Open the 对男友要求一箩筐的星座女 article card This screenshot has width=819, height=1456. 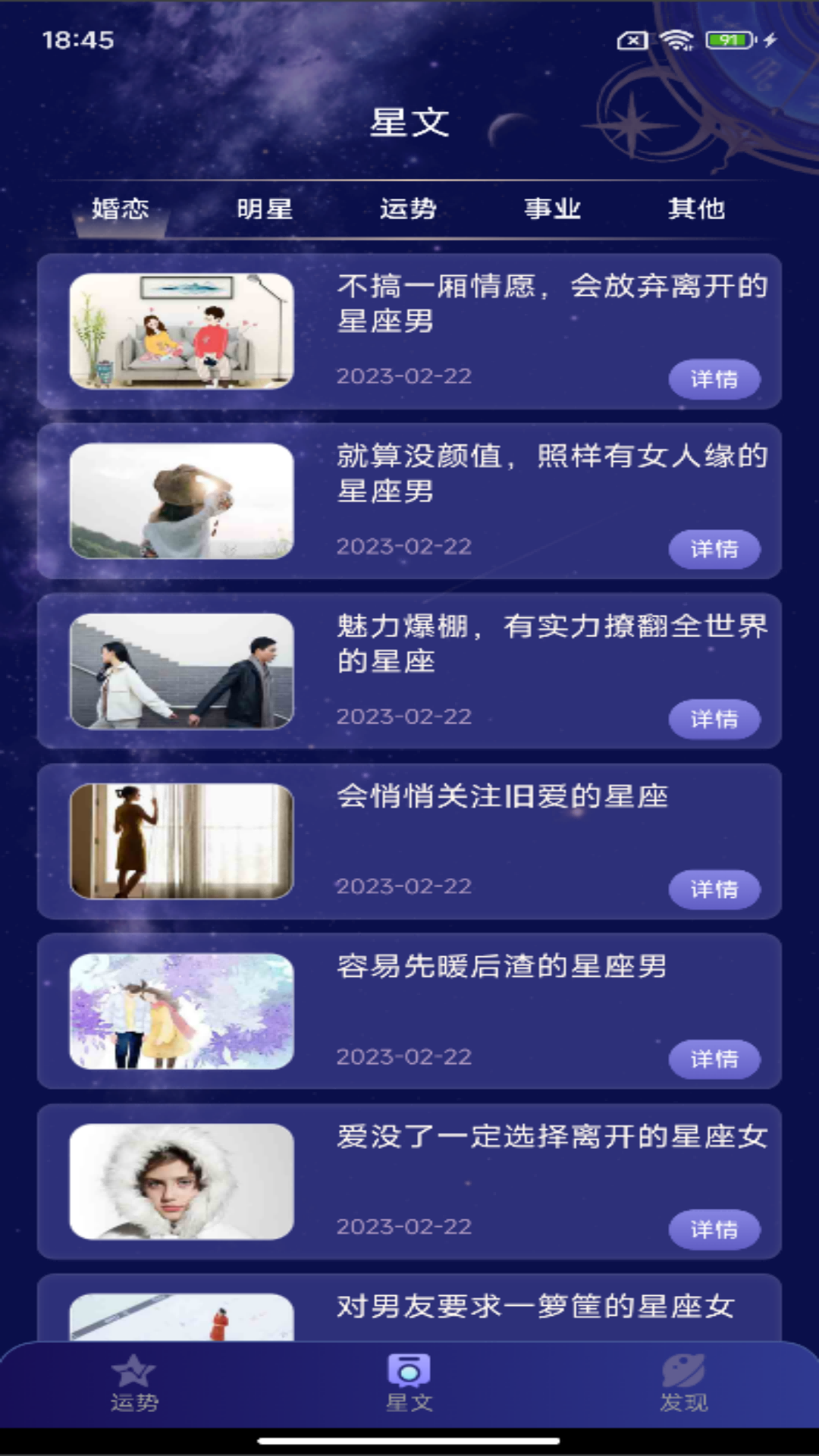535,1307
